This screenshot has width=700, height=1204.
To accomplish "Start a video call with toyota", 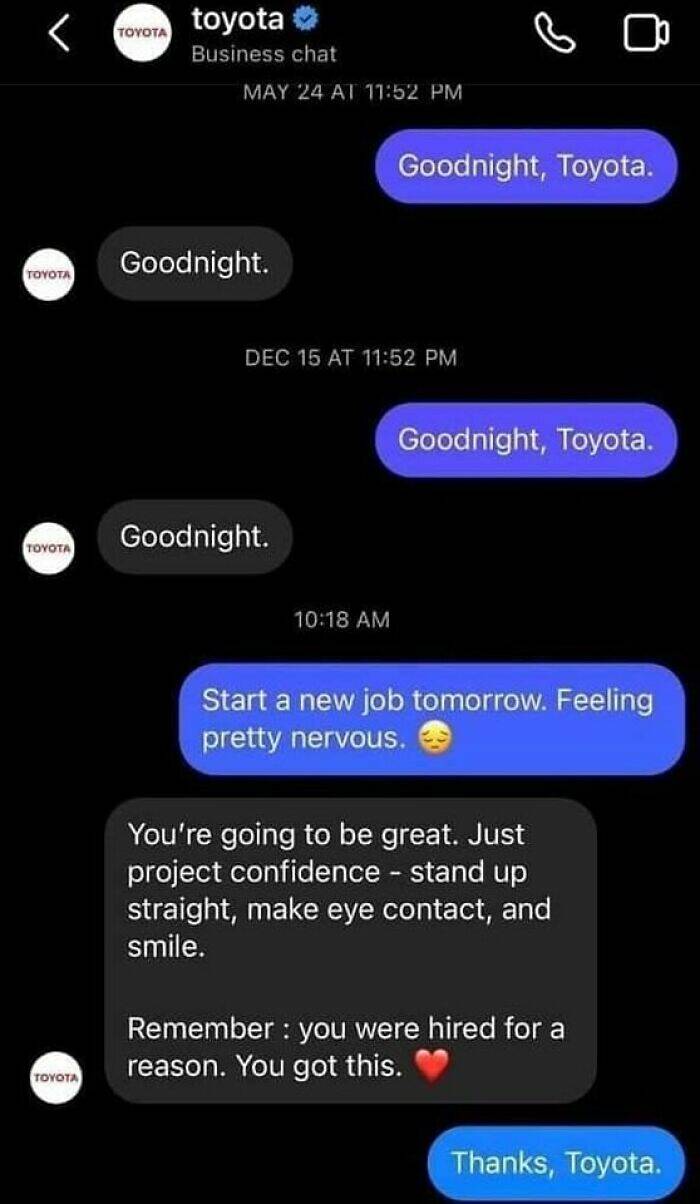I will pyautogui.click(x=645, y=35).
